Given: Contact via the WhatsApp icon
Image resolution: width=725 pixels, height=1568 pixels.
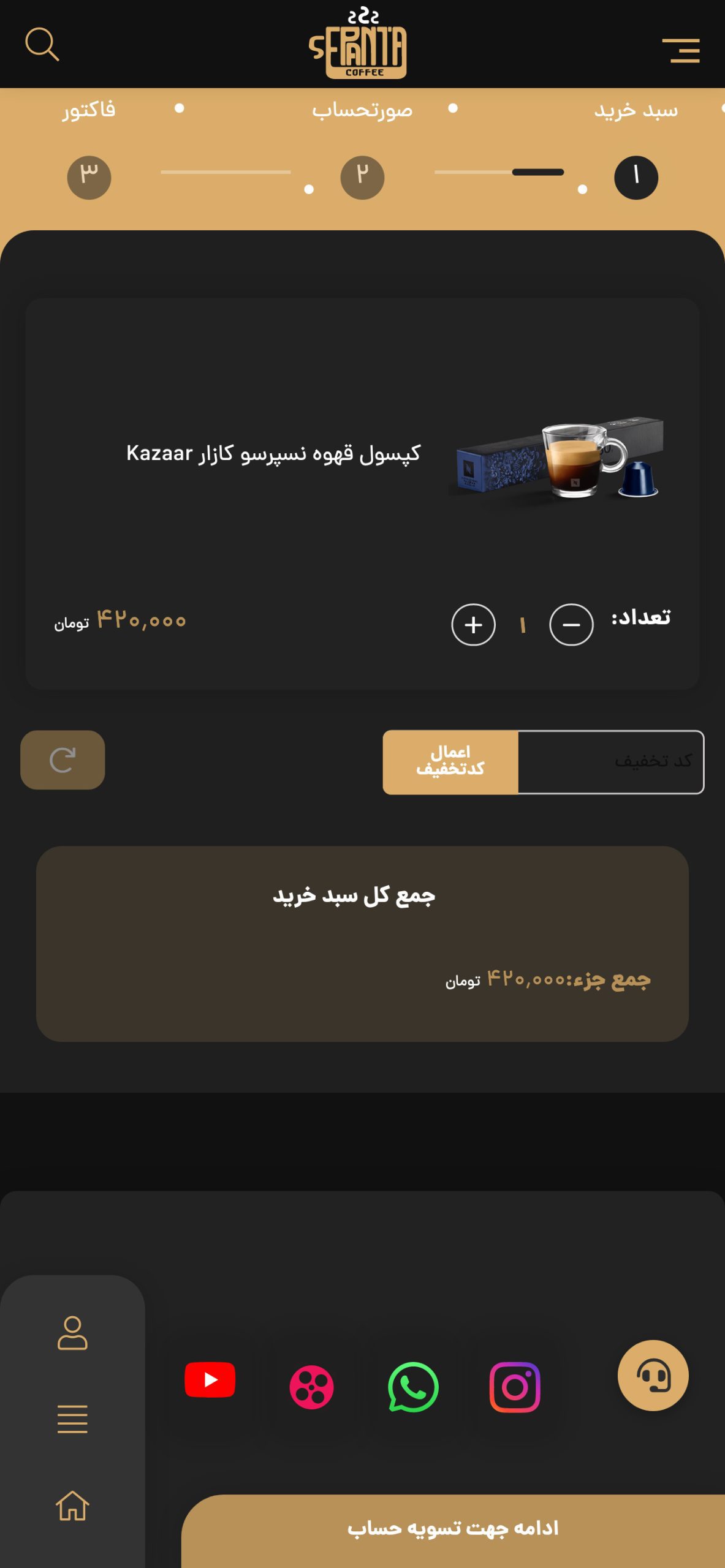Looking at the screenshot, I should 413,1387.
